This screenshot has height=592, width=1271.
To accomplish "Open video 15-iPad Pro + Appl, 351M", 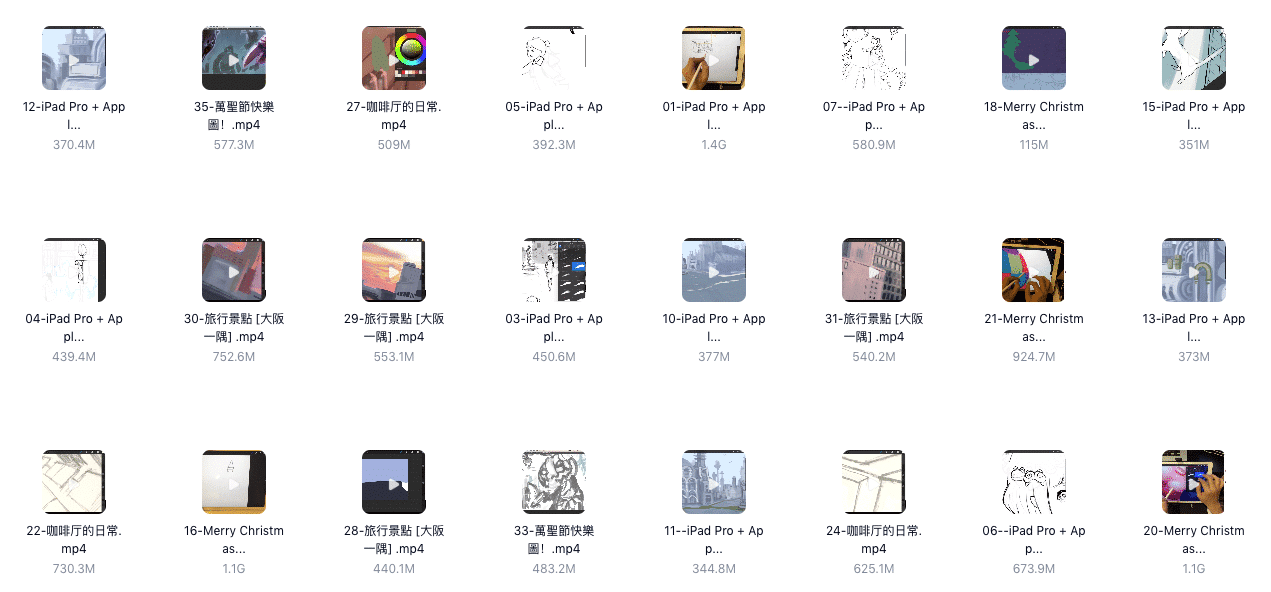I will 1194,59.
